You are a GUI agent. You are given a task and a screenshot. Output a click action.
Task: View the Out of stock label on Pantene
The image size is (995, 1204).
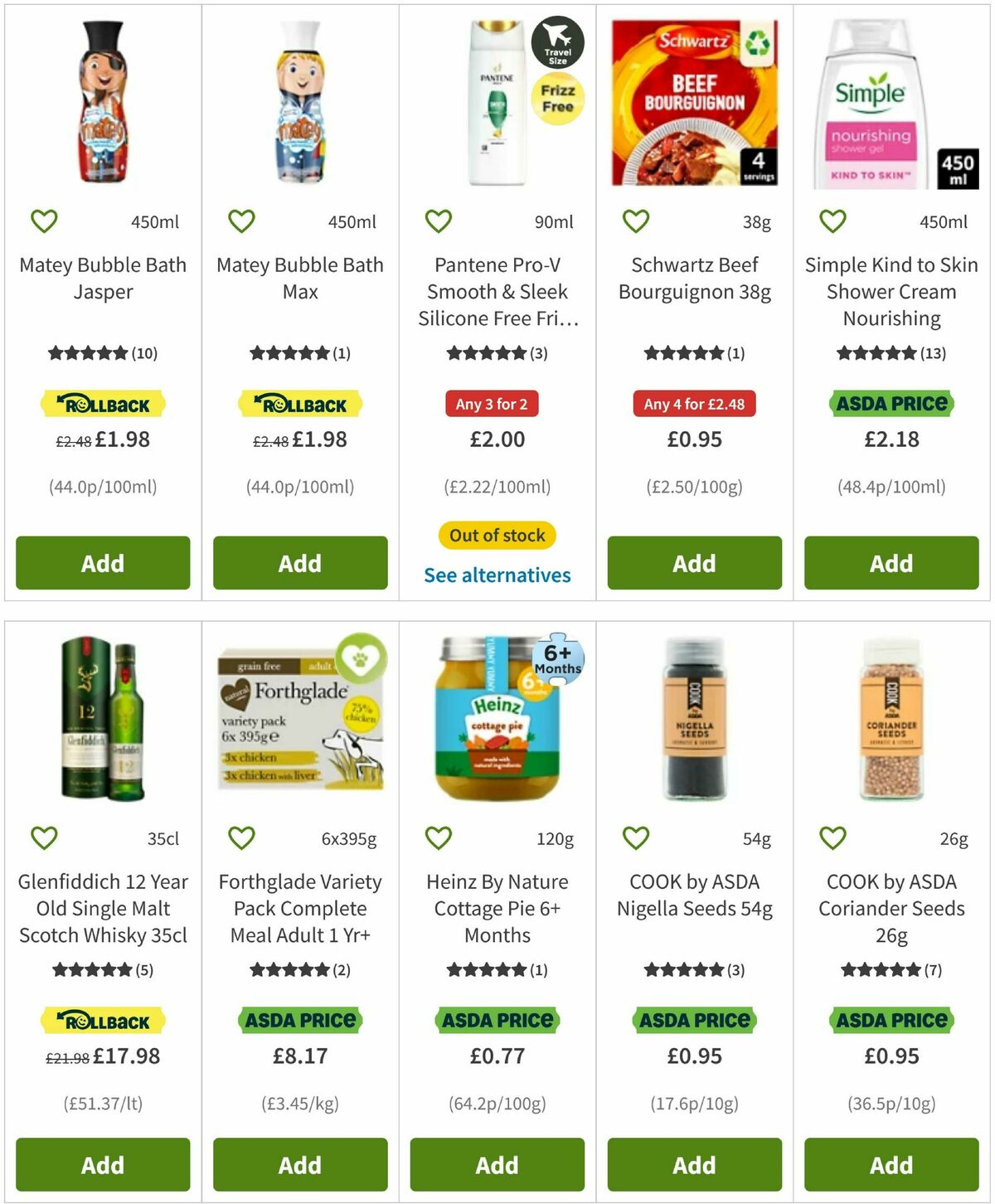pos(496,535)
